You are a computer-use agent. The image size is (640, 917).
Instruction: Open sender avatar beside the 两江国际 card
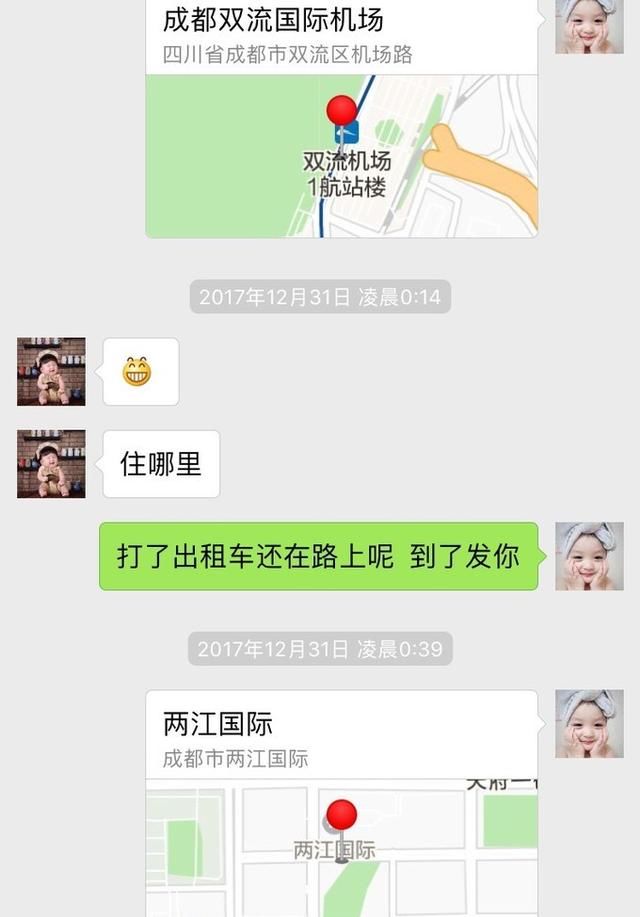(x=589, y=723)
